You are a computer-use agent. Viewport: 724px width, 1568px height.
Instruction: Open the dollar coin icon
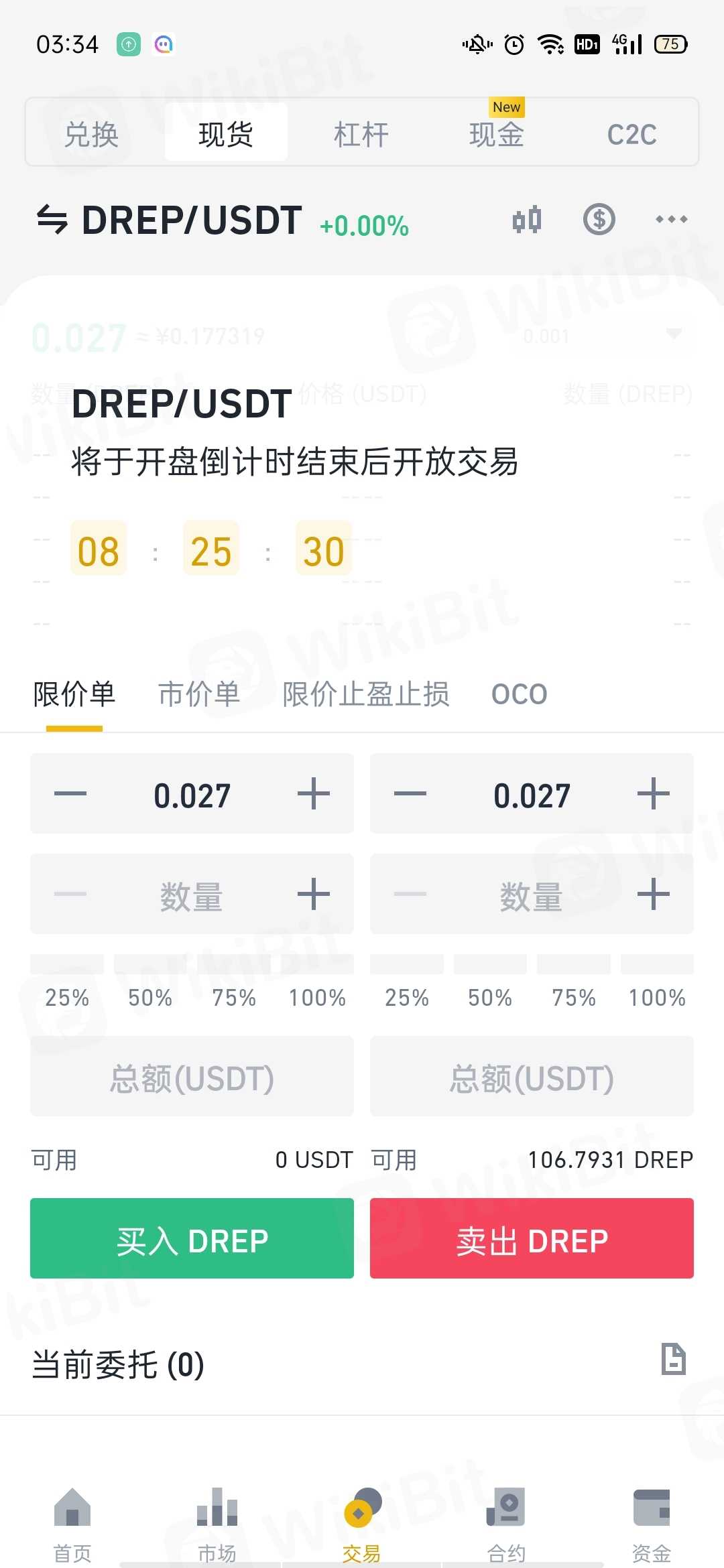click(x=599, y=219)
